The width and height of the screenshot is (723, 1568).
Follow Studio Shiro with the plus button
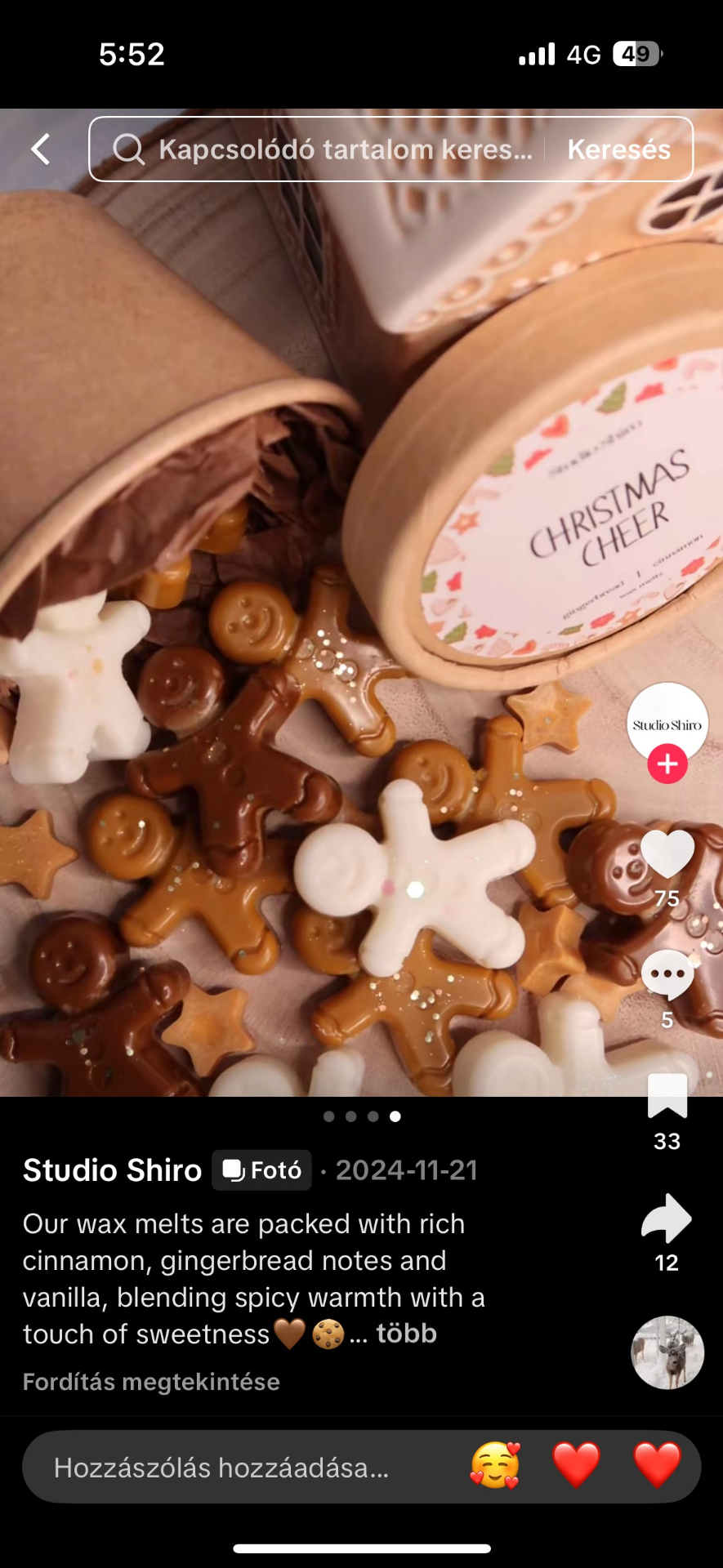pyautogui.click(x=667, y=764)
